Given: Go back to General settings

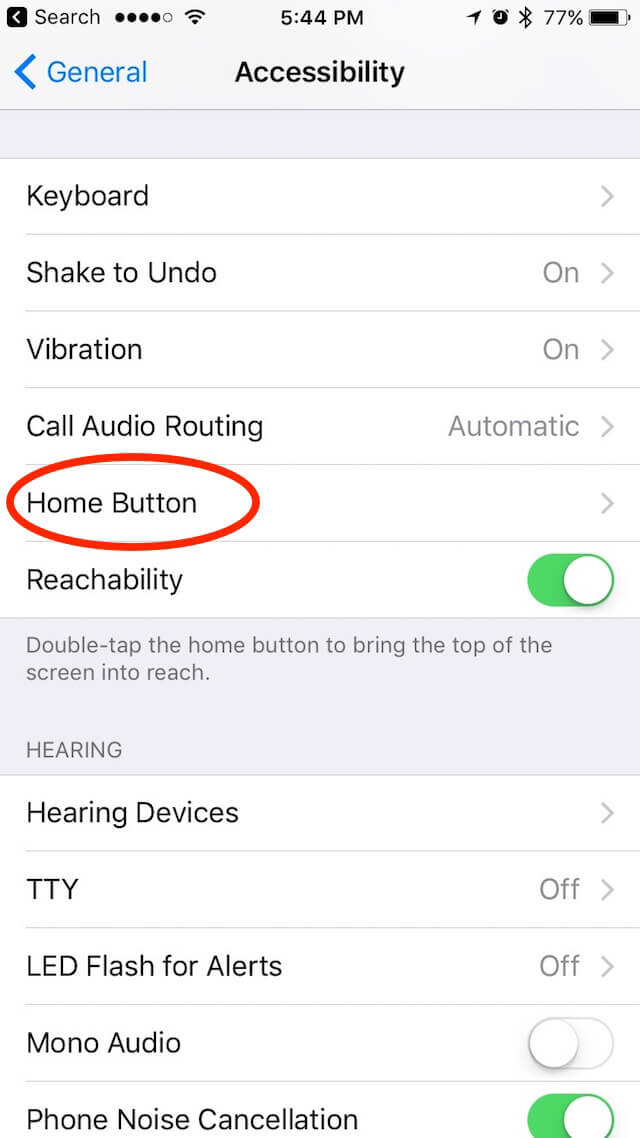Looking at the screenshot, I should pyautogui.click(x=81, y=73).
